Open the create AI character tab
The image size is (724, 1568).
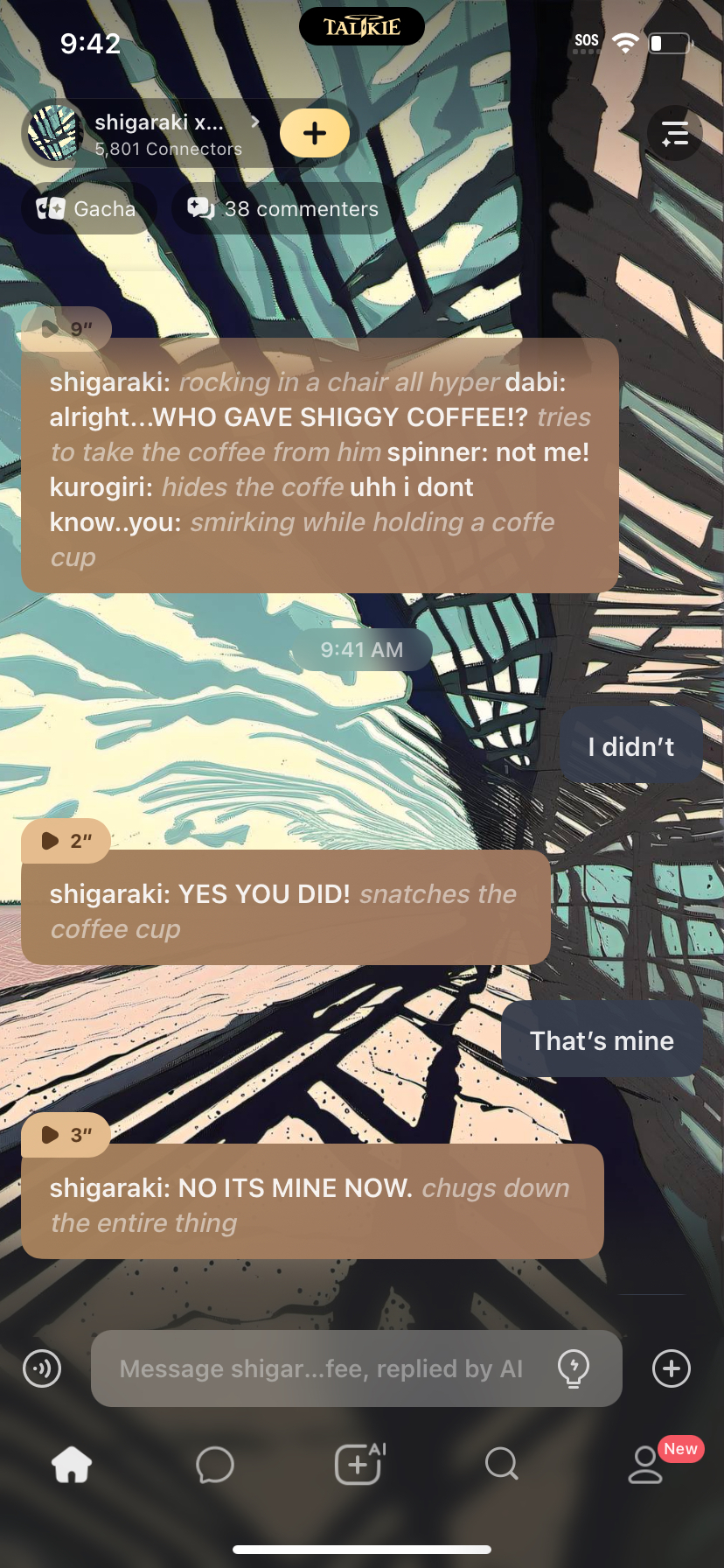pyautogui.click(x=359, y=1464)
